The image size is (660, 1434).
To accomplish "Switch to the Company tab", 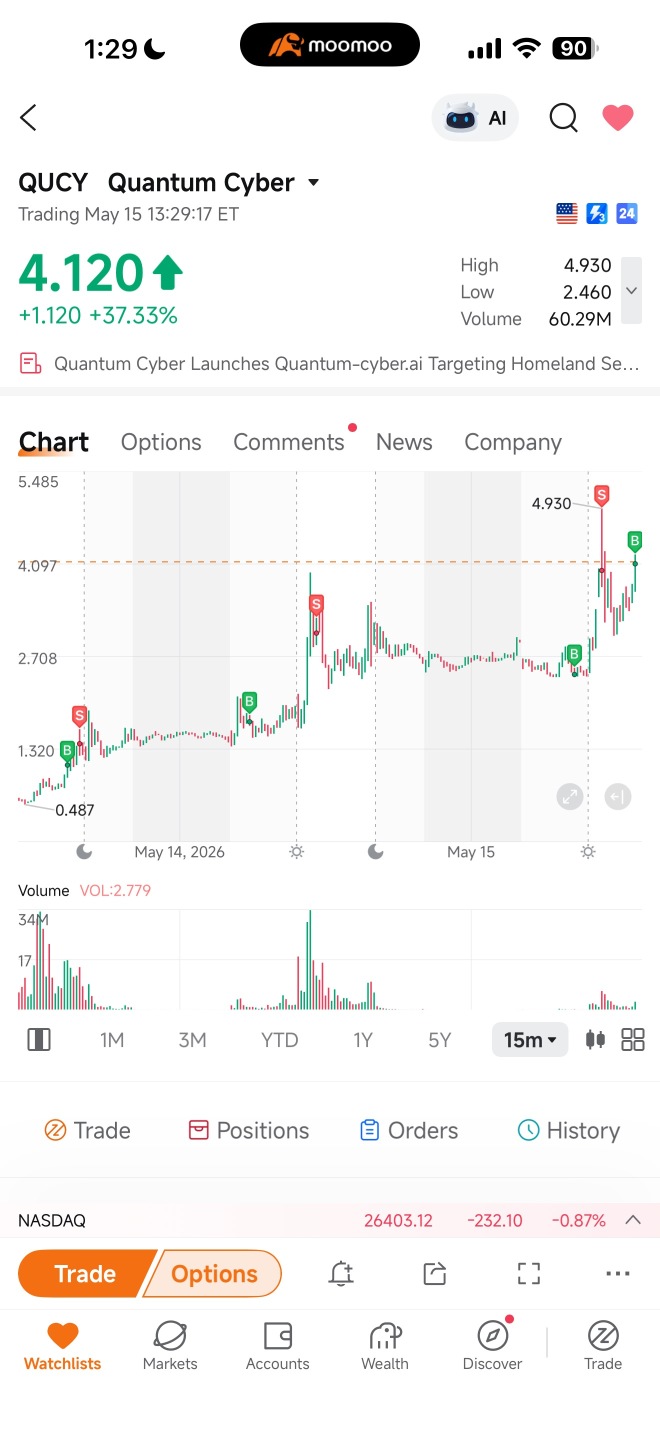I will tap(513, 442).
